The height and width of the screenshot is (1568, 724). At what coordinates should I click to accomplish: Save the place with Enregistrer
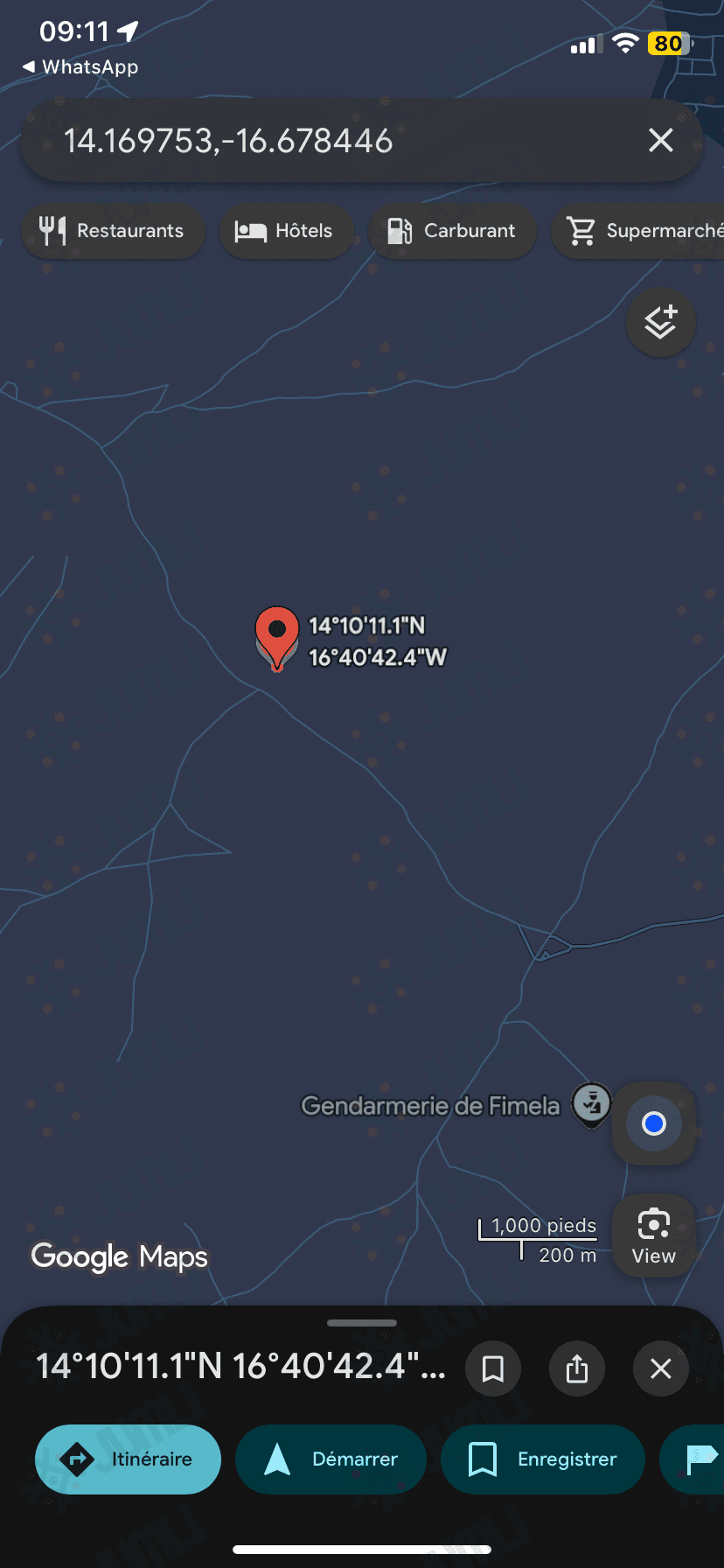tap(543, 1459)
